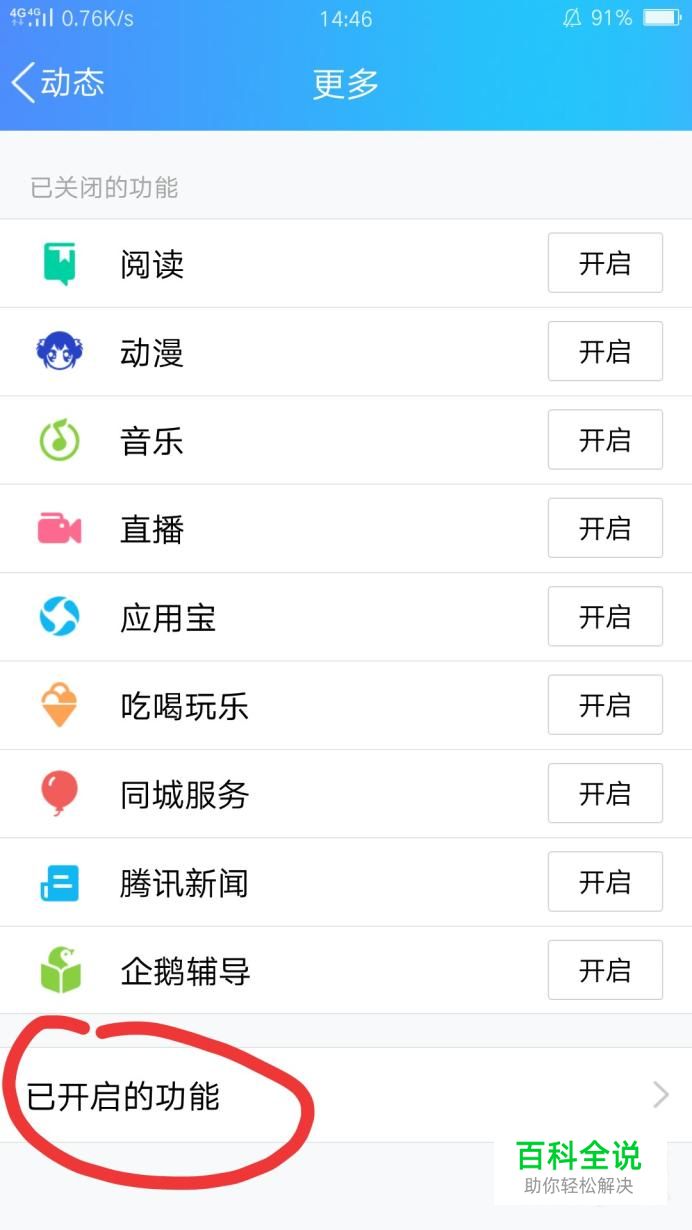Turn on 吃喝玩乐
692x1230 pixels.
[605, 704]
